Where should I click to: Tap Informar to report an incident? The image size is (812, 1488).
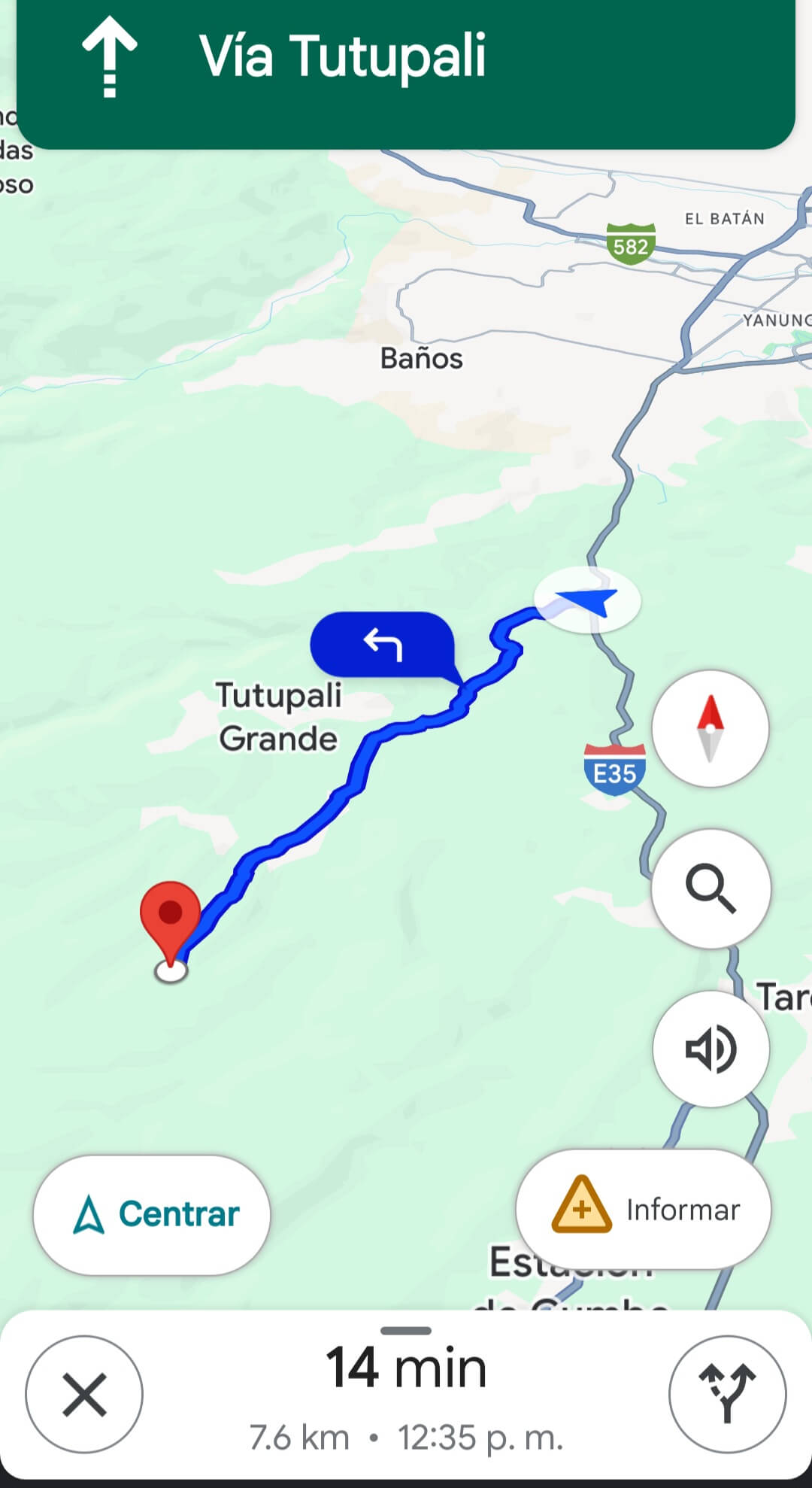(644, 1210)
